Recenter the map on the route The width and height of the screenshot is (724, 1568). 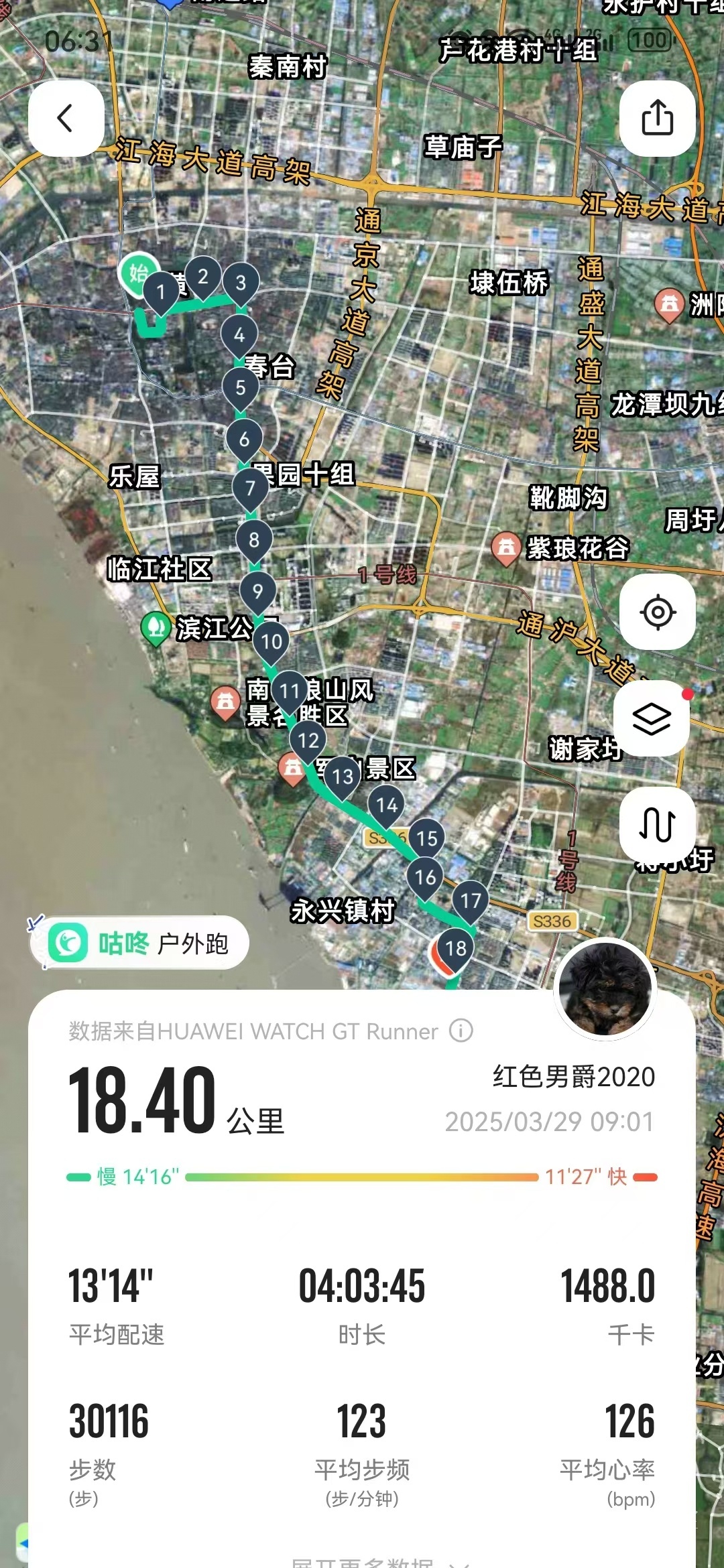(657, 612)
